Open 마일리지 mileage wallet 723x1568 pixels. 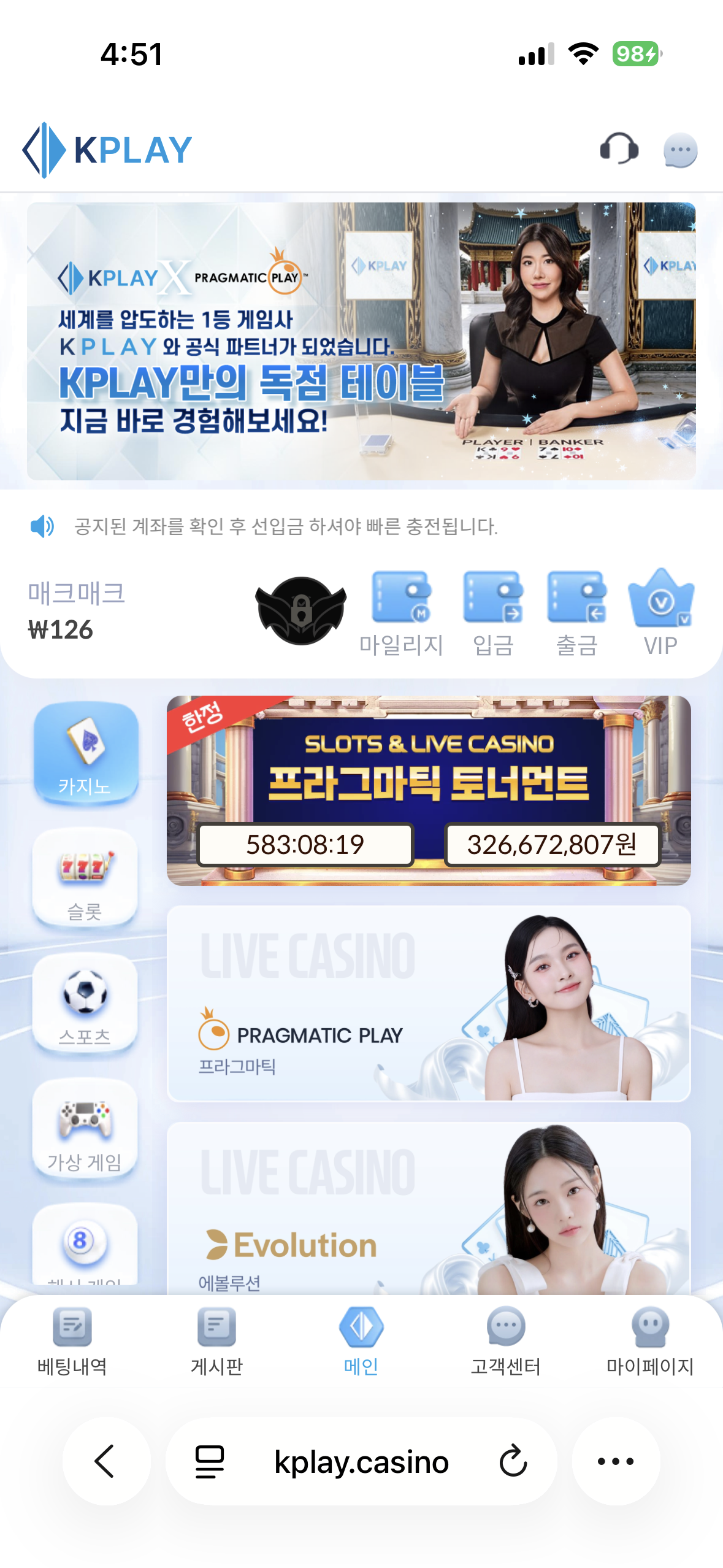401,612
